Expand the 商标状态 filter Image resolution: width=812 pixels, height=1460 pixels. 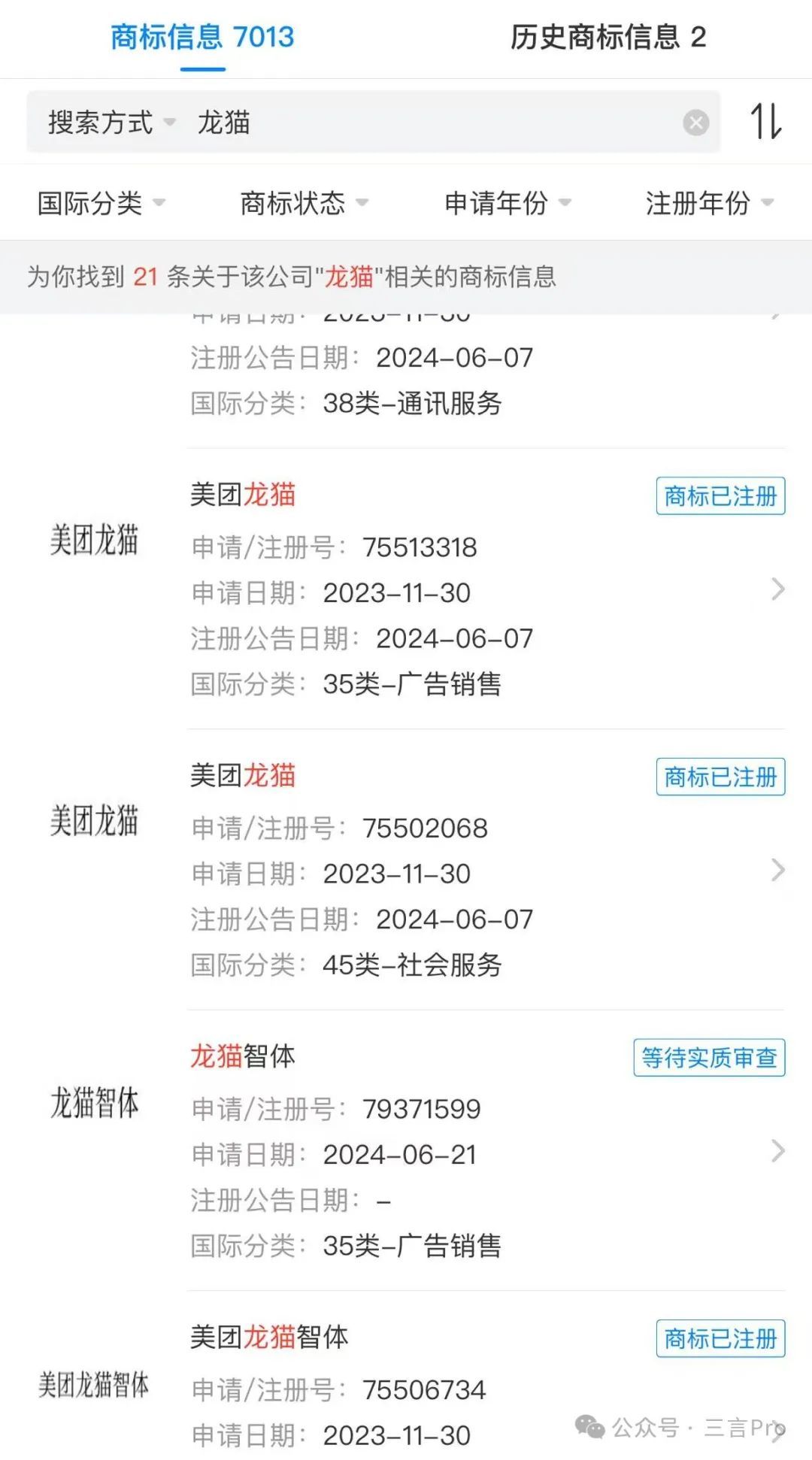click(x=304, y=202)
